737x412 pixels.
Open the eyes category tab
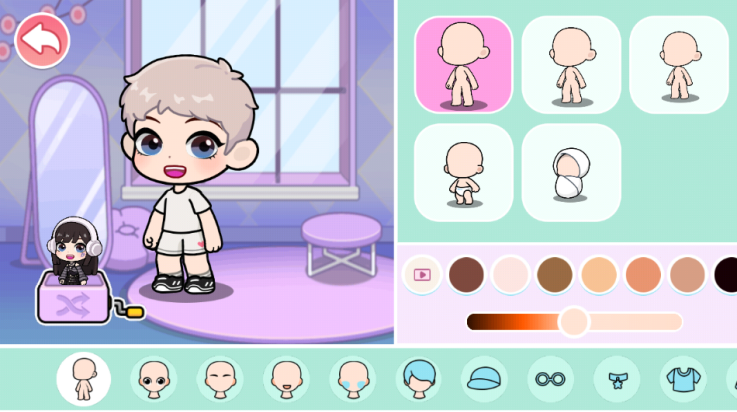pos(151,379)
